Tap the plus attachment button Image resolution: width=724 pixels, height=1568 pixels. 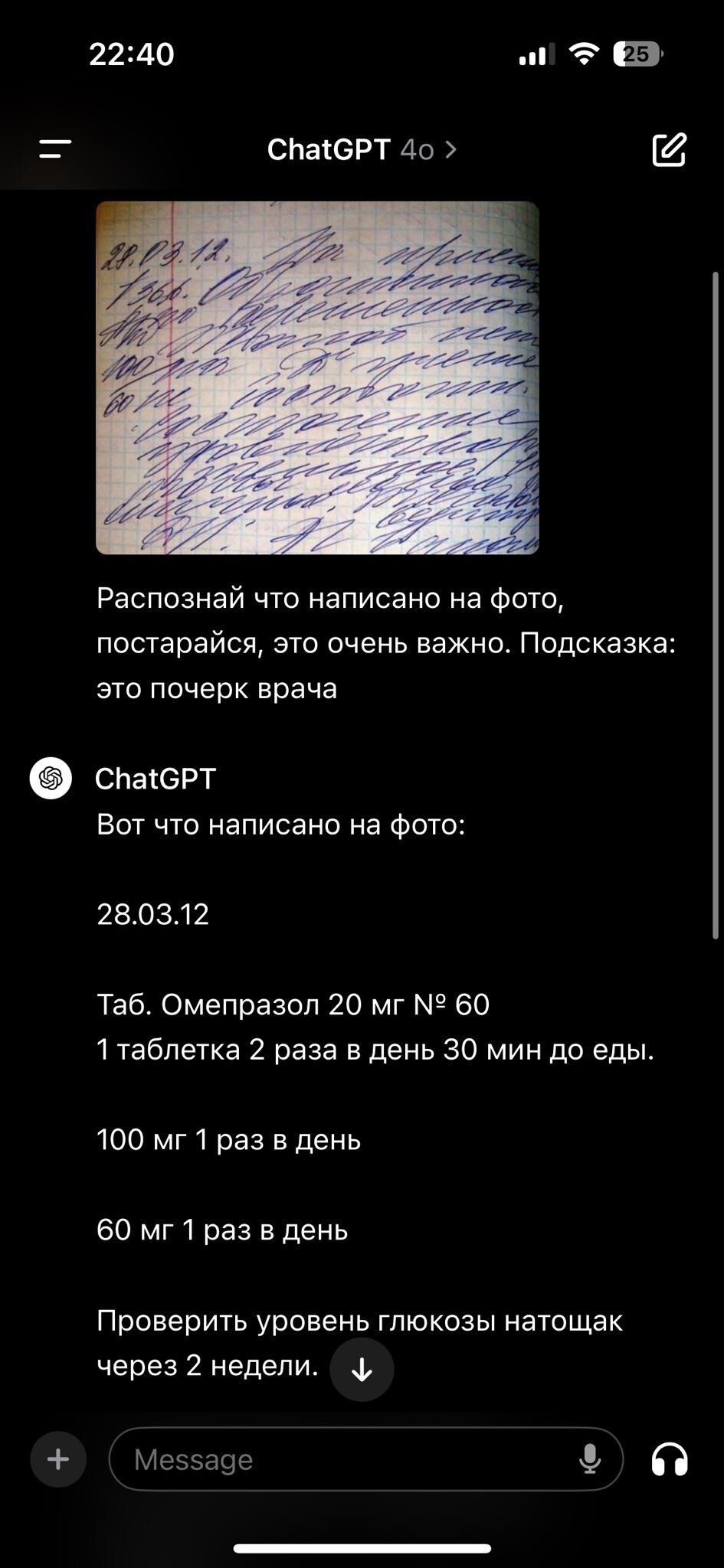point(58,1459)
